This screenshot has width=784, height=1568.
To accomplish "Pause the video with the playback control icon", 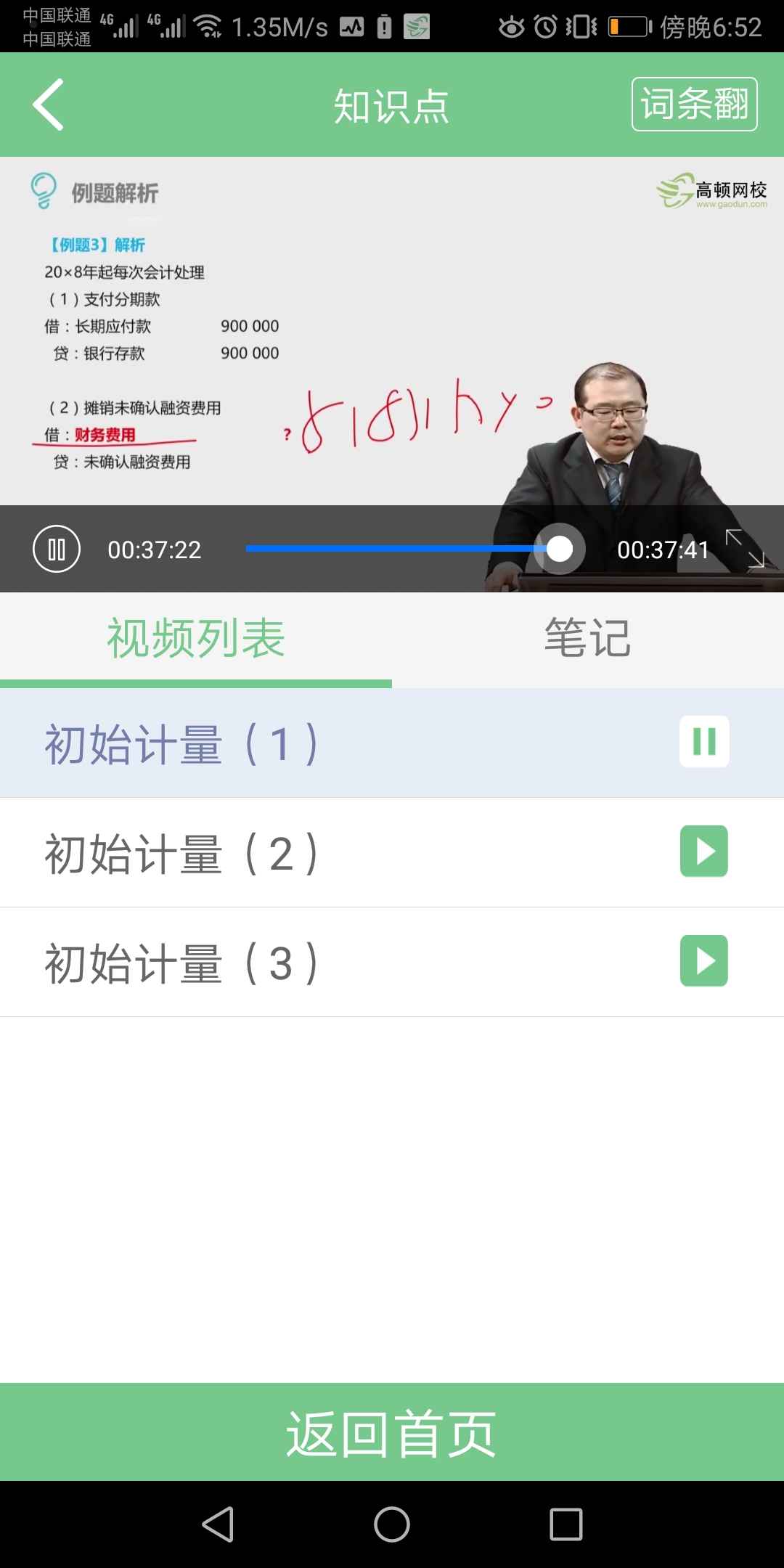I will coord(56,550).
